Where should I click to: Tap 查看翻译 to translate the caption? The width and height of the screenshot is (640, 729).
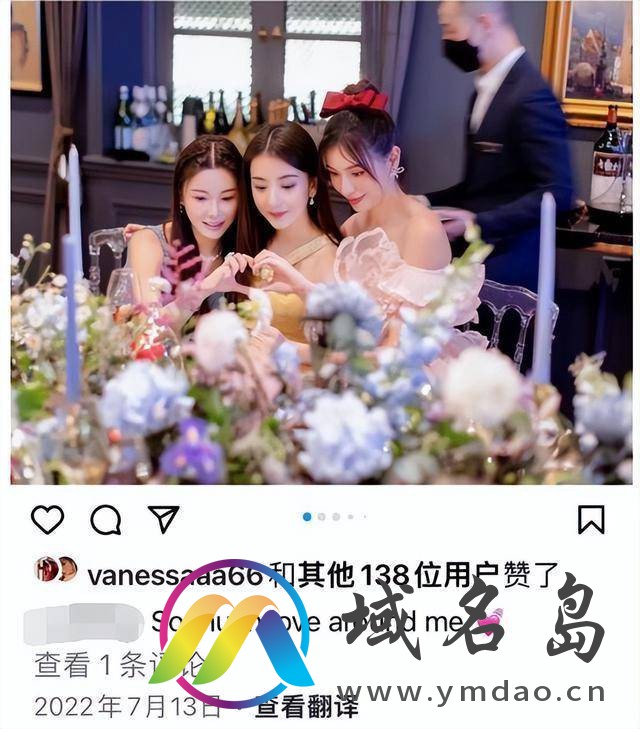(x=305, y=708)
